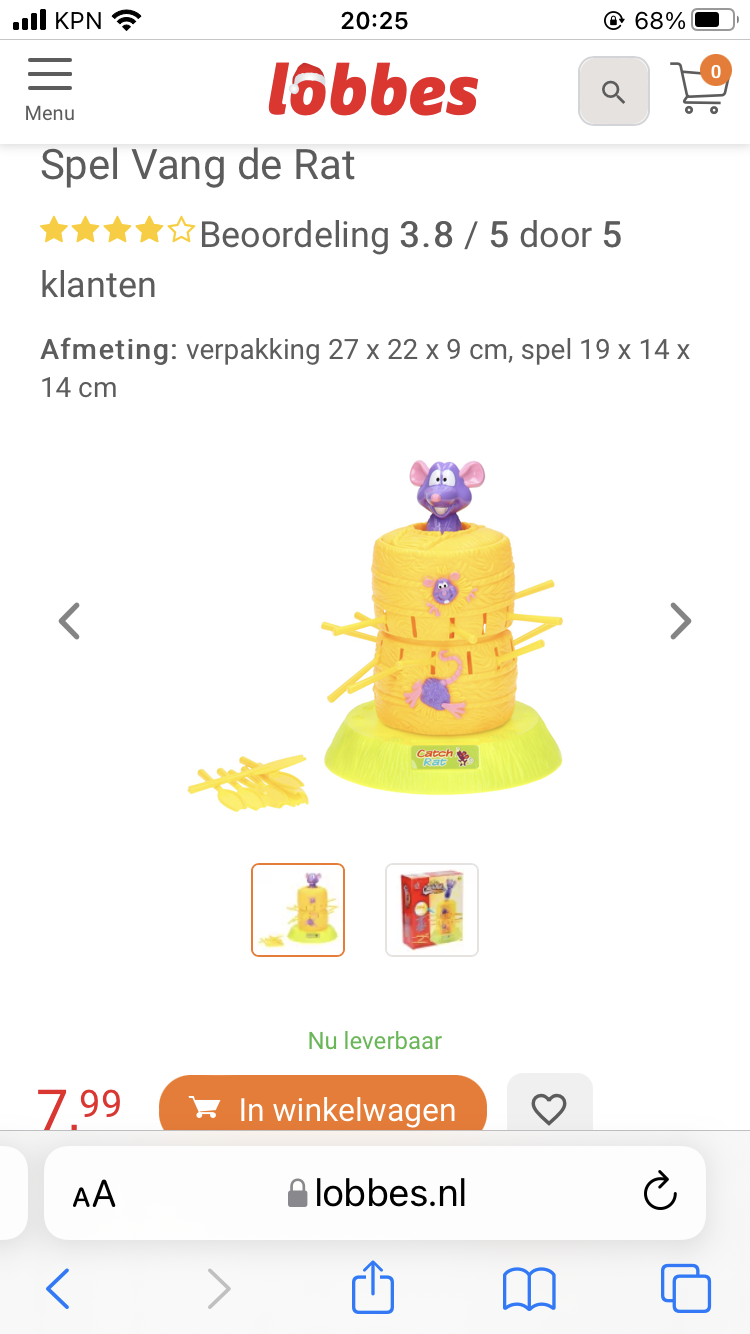The height and width of the screenshot is (1334, 750).
Task: Open the Menu hamburger button
Action: point(50,90)
